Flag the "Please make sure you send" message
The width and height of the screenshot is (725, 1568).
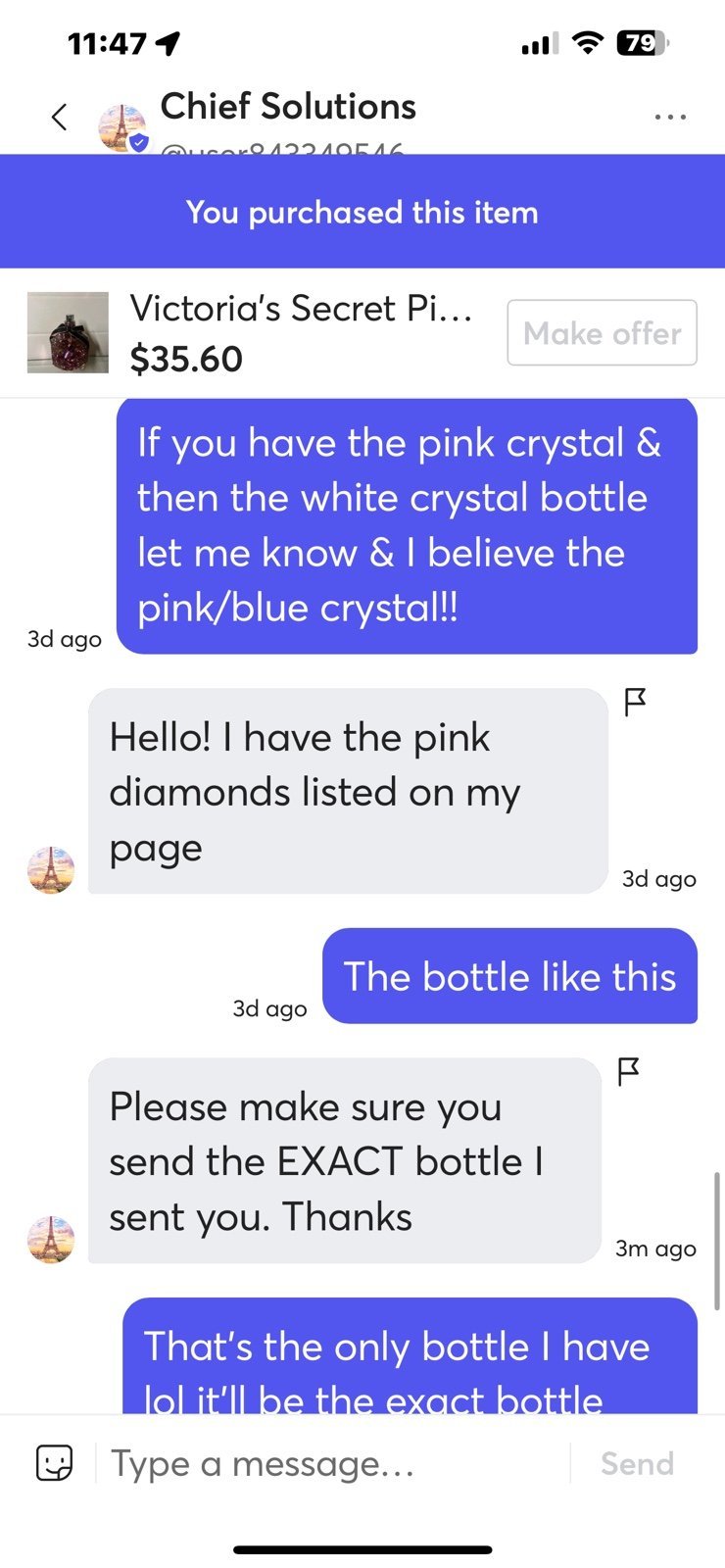(628, 1071)
